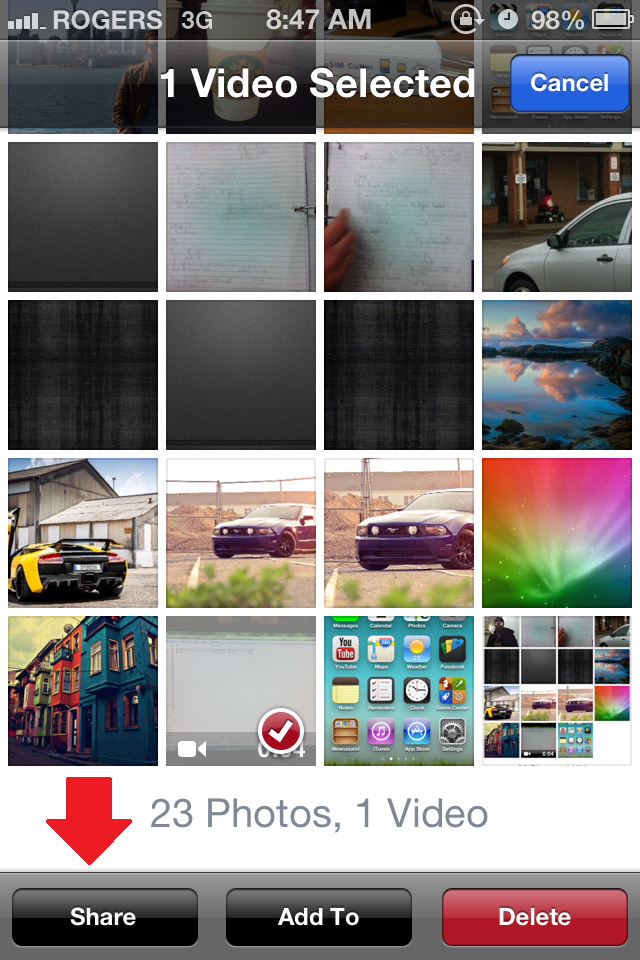Share the selected video
Screen dimensions: 640x960
point(104,916)
